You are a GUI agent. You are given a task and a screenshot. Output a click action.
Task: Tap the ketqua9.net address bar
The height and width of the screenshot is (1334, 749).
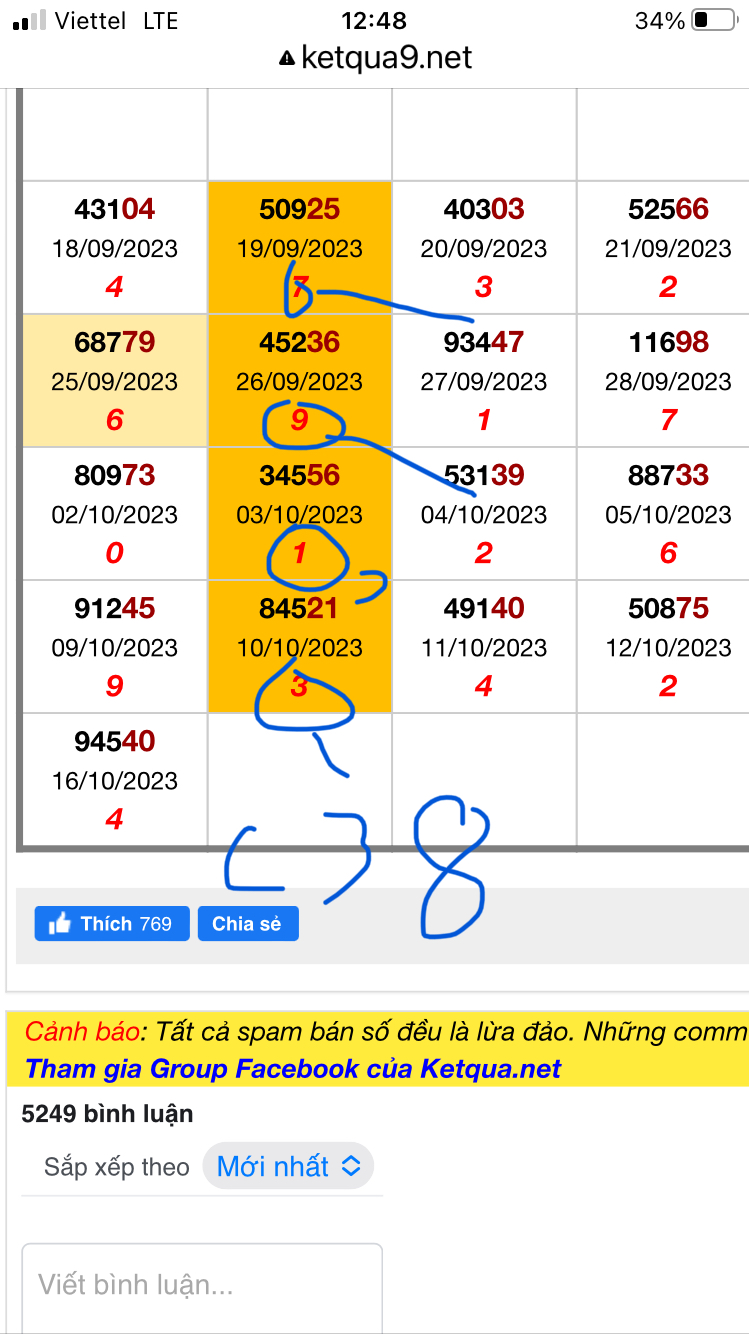coord(375,58)
